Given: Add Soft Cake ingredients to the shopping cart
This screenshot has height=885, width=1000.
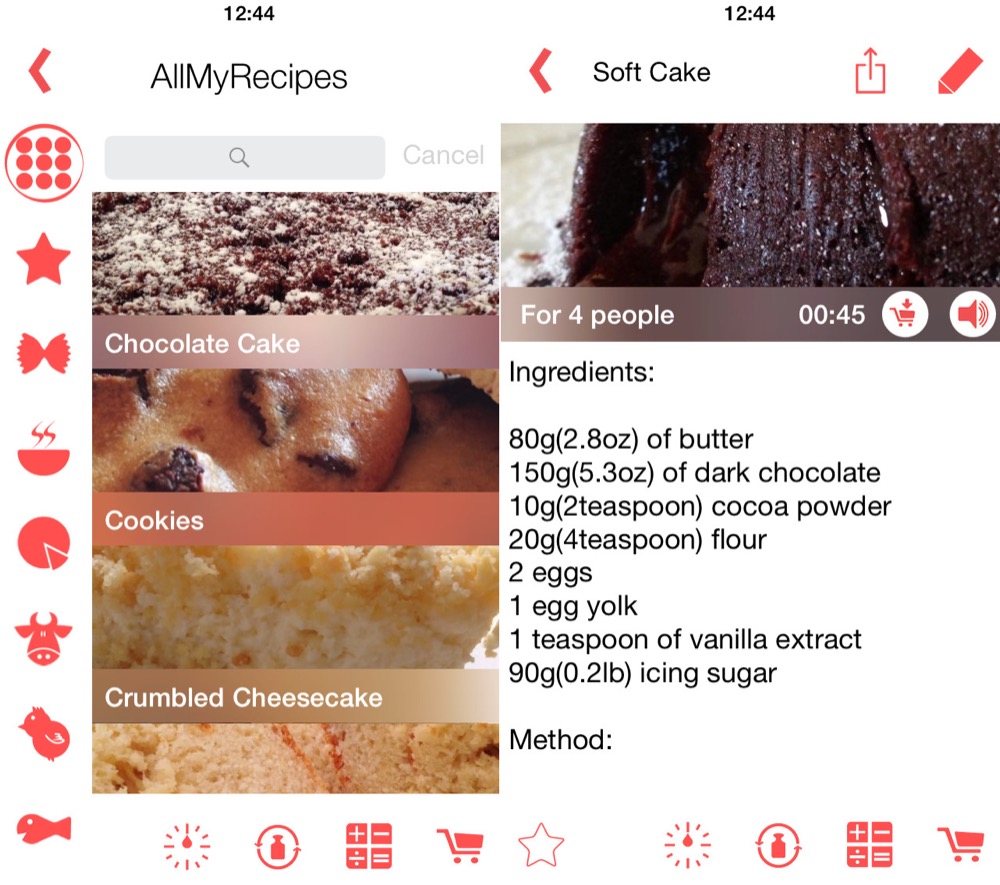Looking at the screenshot, I should [x=905, y=315].
